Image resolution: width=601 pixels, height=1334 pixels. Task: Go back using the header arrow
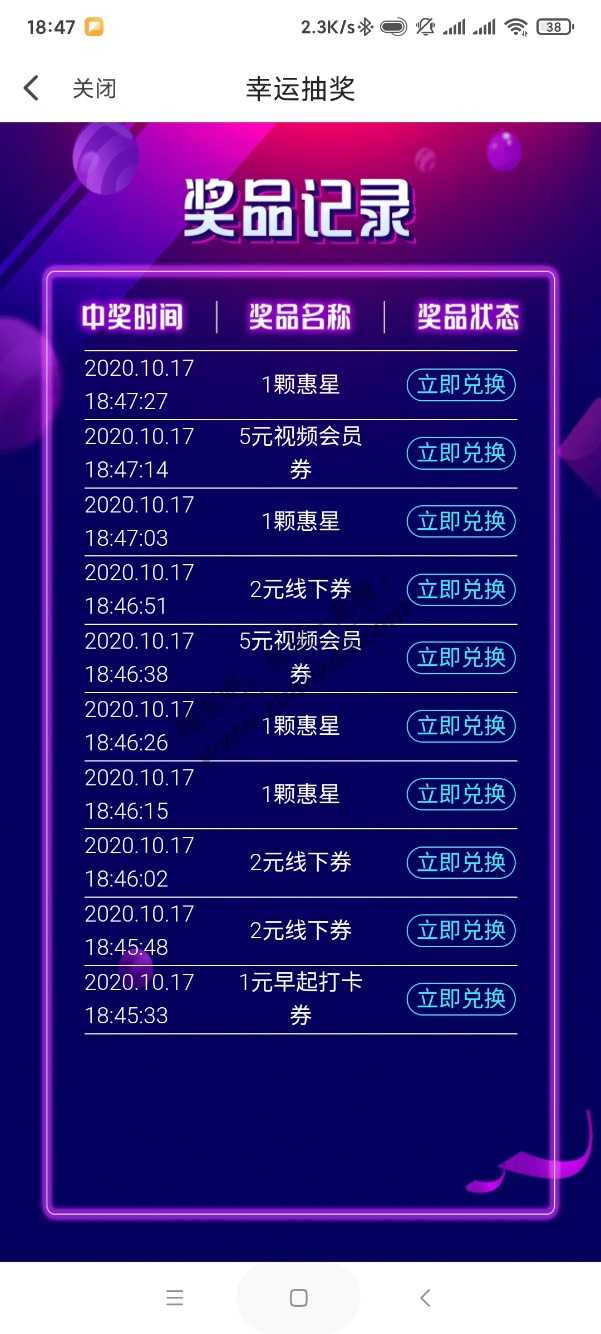click(31, 88)
